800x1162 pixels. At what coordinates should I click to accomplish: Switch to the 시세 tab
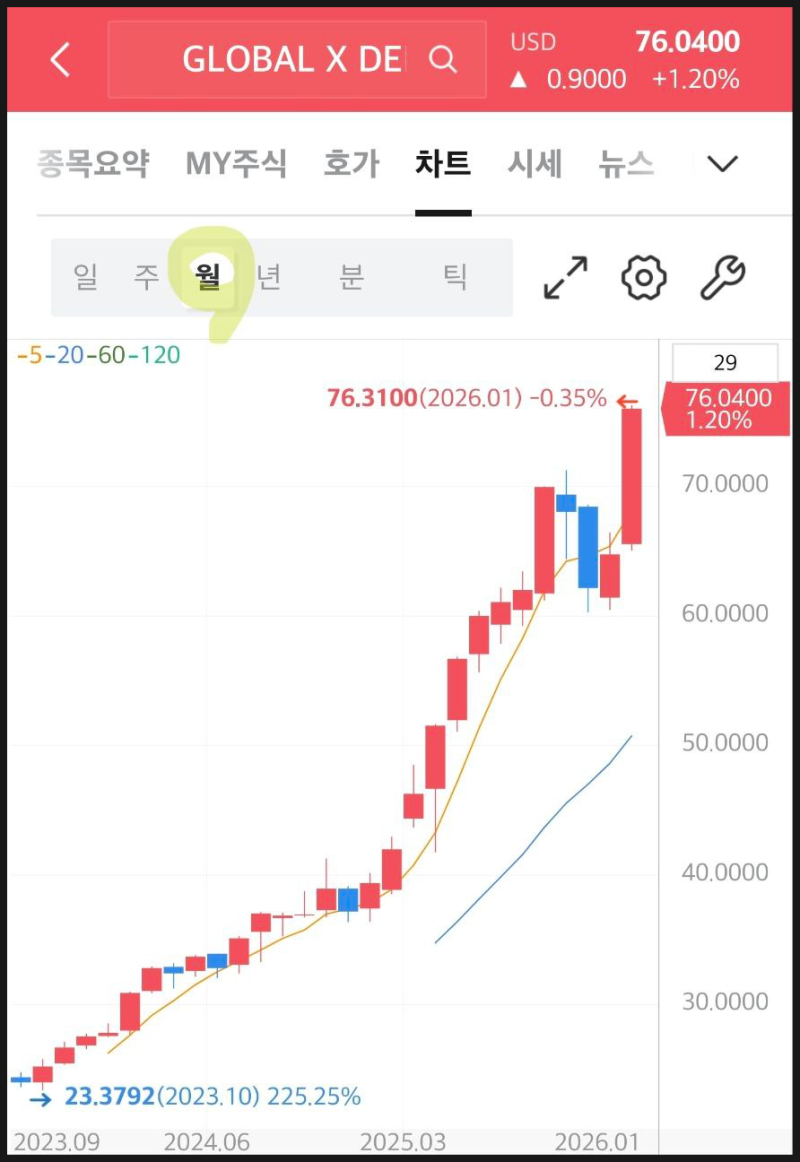pos(534,164)
